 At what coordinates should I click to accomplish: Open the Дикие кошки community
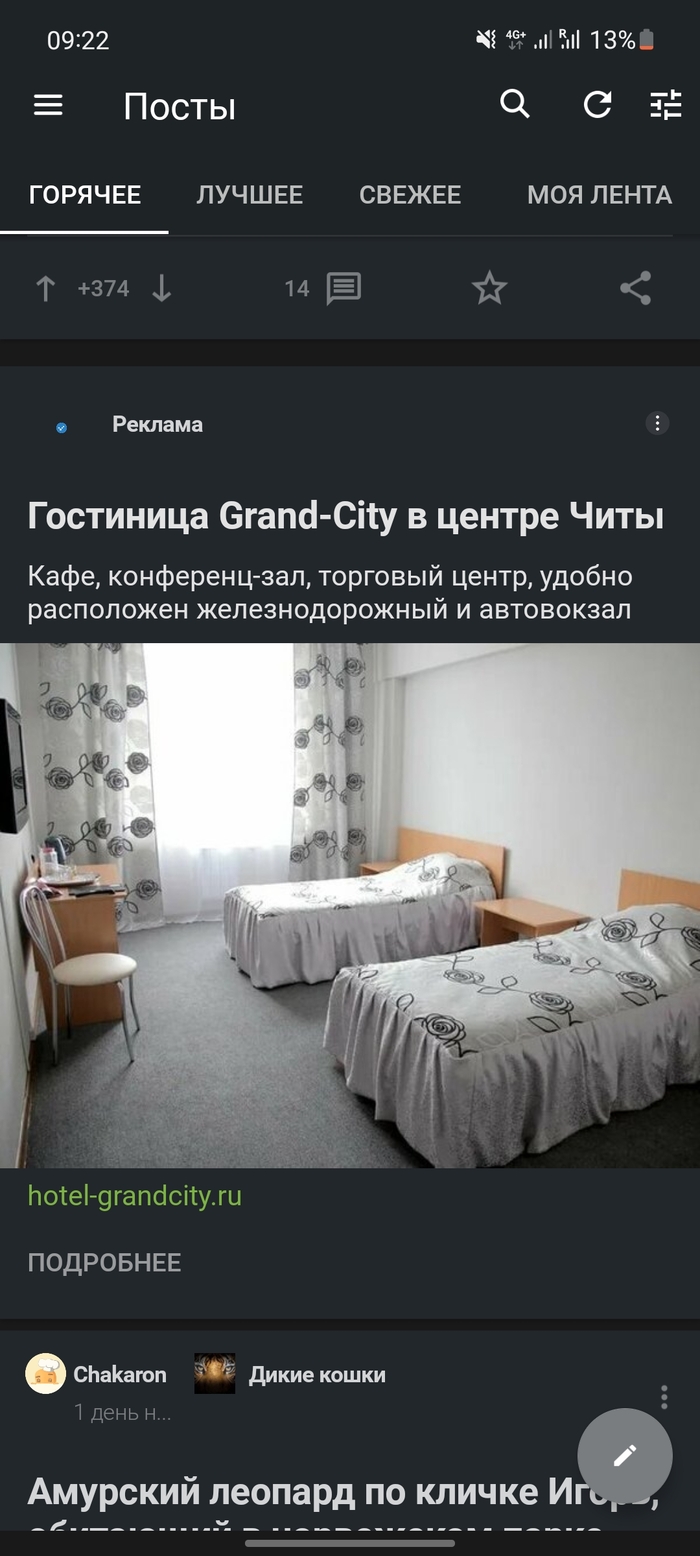click(x=316, y=1375)
